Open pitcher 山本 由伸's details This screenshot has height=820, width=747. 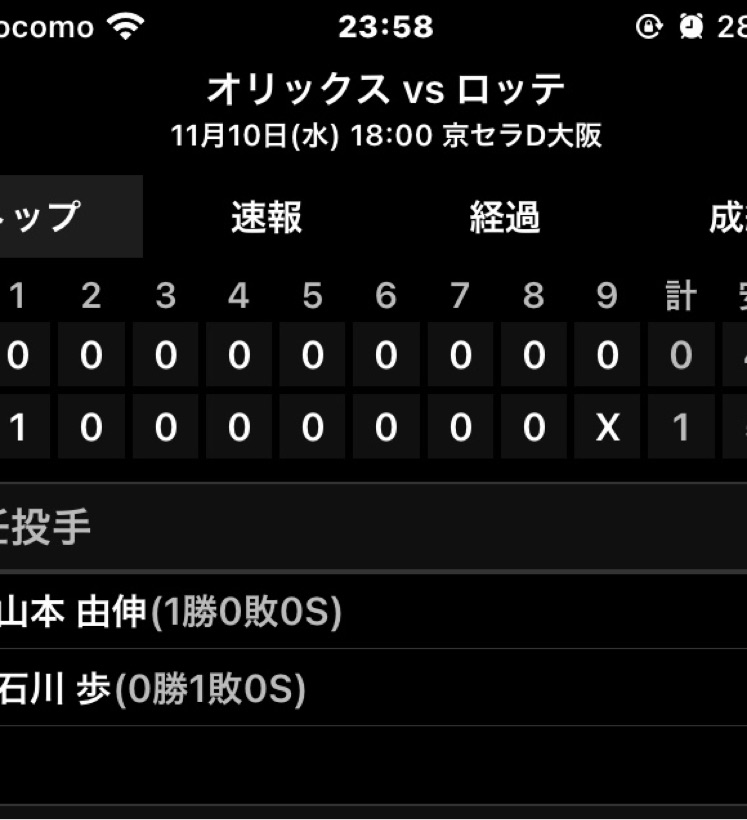pos(374,611)
